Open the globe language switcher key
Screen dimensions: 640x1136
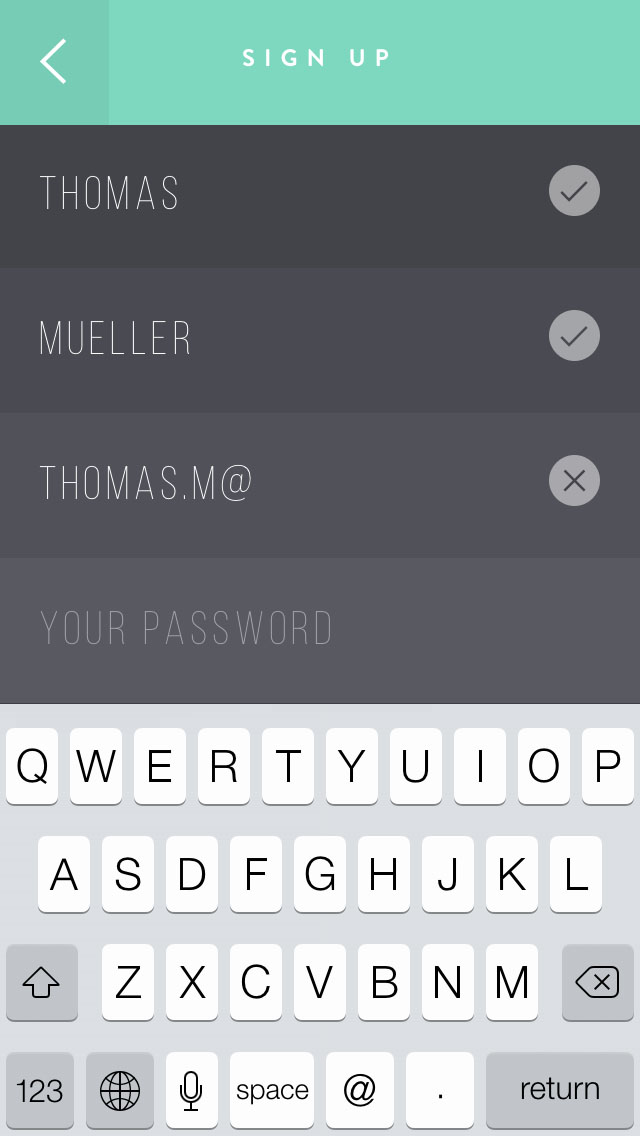(120, 1090)
